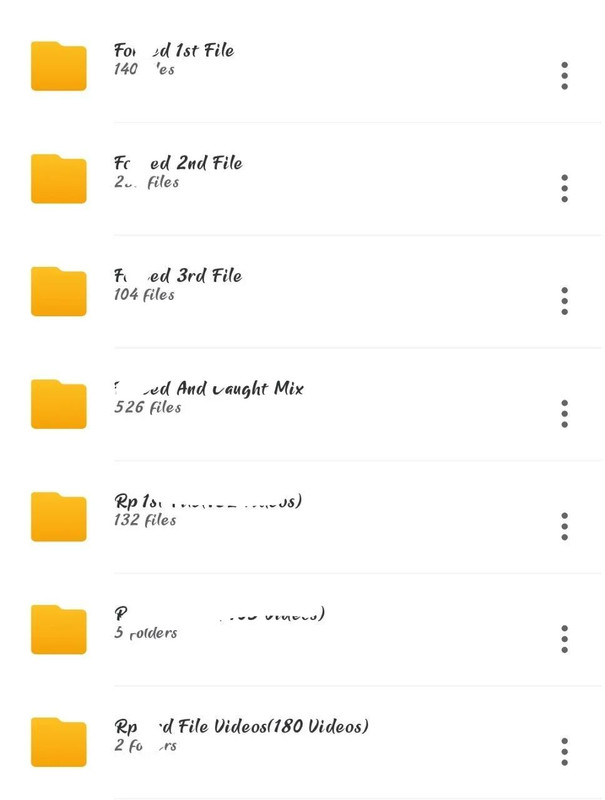This screenshot has width=605, height=800.
Task: Open the 1st File folder
Action: (x=175, y=60)
